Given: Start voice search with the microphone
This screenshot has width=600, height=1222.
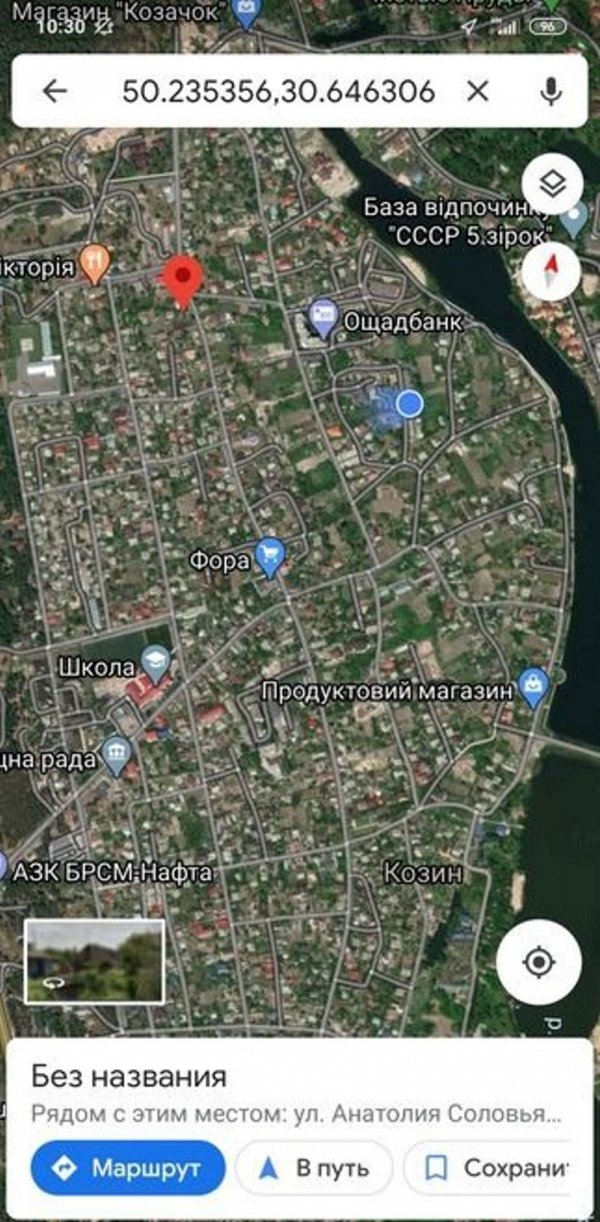Looking at the screenshot, I should point(551,91).
